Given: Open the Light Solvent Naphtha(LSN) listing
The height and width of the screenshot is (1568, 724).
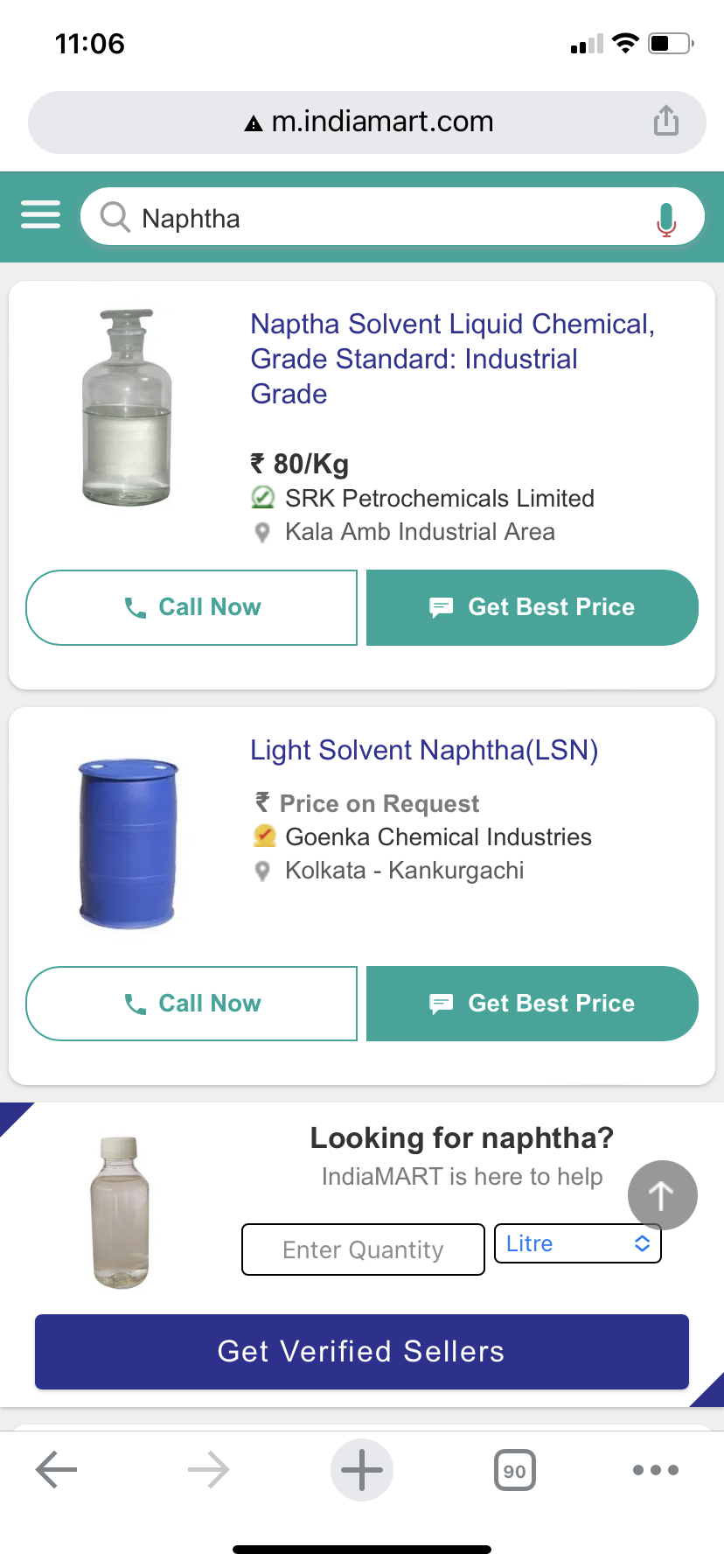Looking at the screenshot, I should 424,750.
